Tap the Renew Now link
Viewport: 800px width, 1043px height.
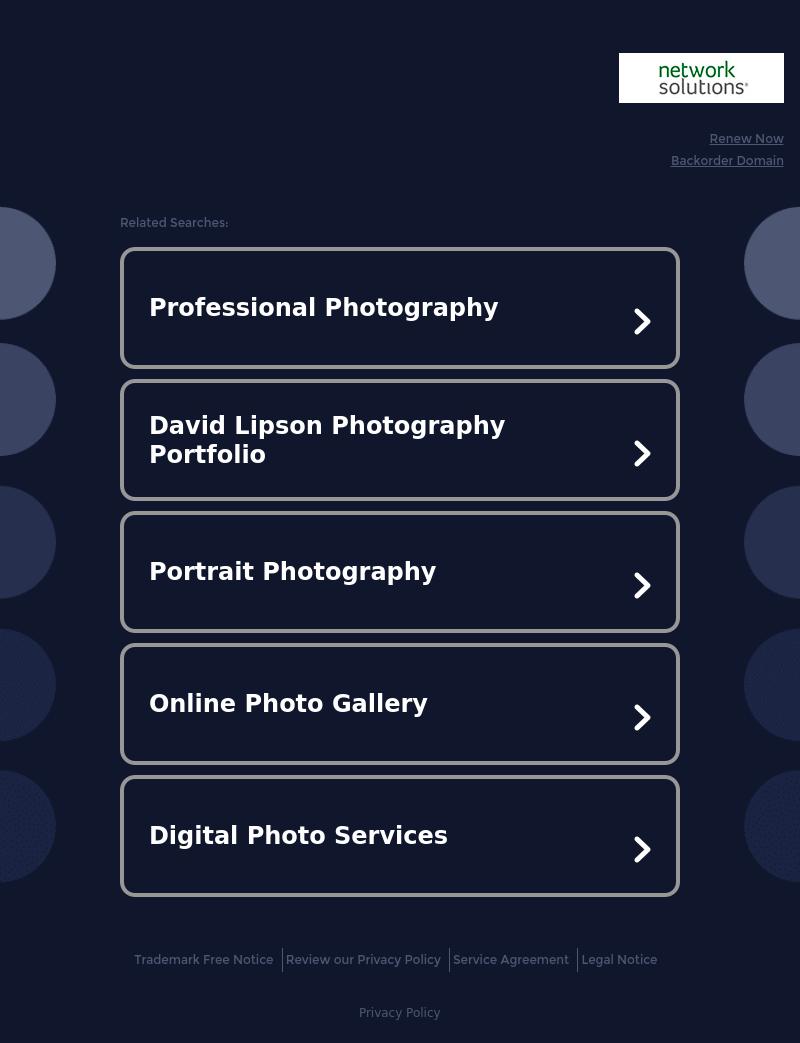(746, 139)
